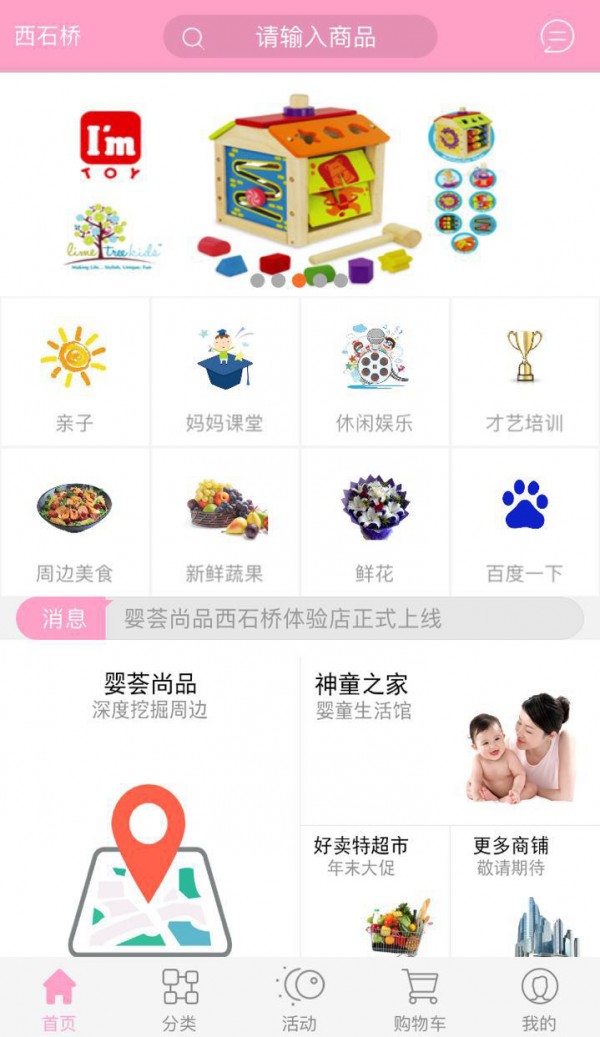The image size is (600, 1037).
Task: Open the 妈妈课堂 category
Action: (225, 372)
